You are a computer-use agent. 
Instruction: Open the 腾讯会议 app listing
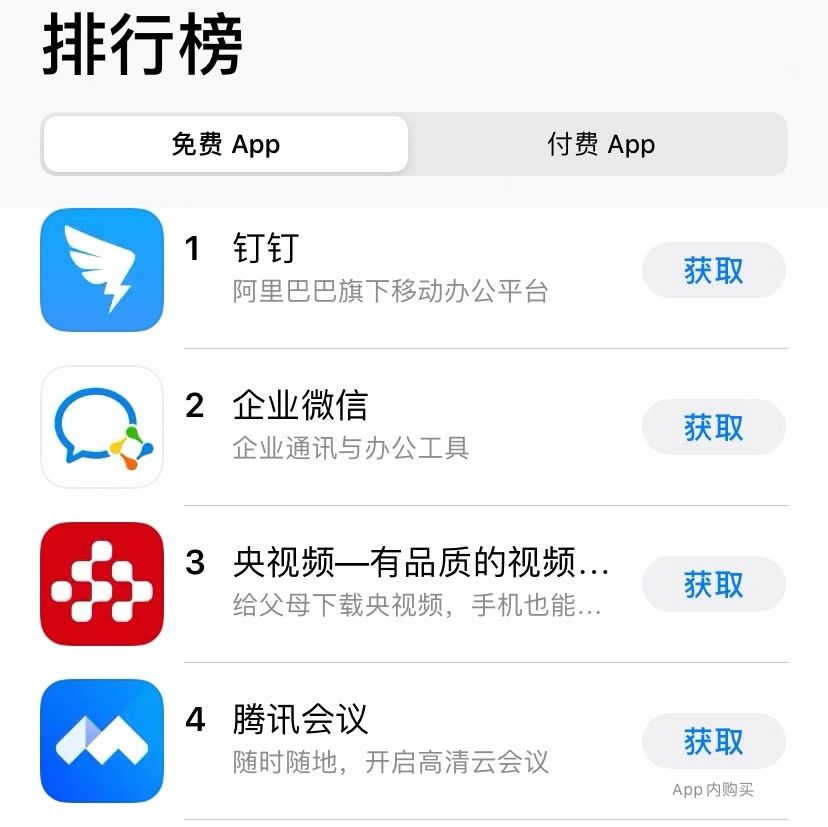[x=390, y=739]
